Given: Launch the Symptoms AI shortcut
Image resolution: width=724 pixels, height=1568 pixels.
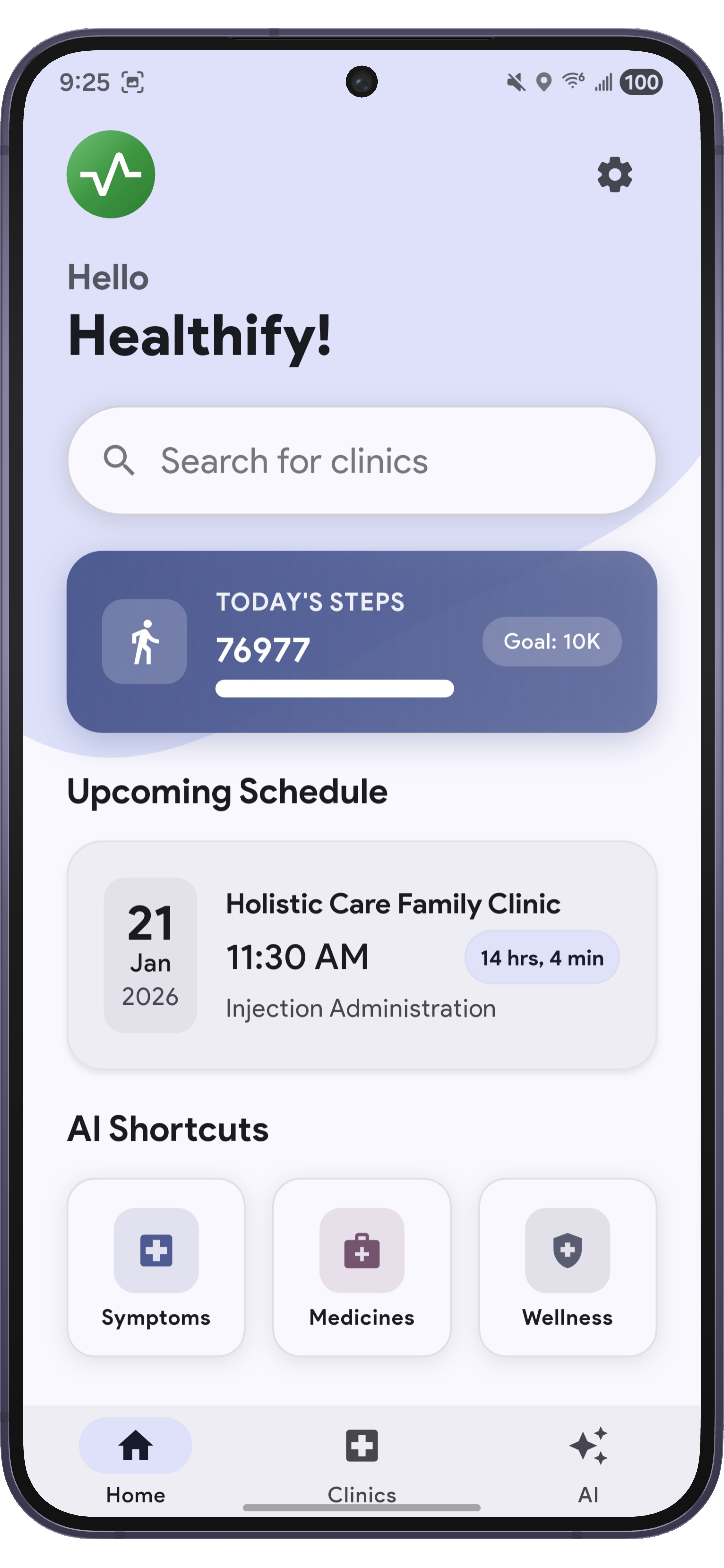Looking at the screenshot, I should [156, 1267].
